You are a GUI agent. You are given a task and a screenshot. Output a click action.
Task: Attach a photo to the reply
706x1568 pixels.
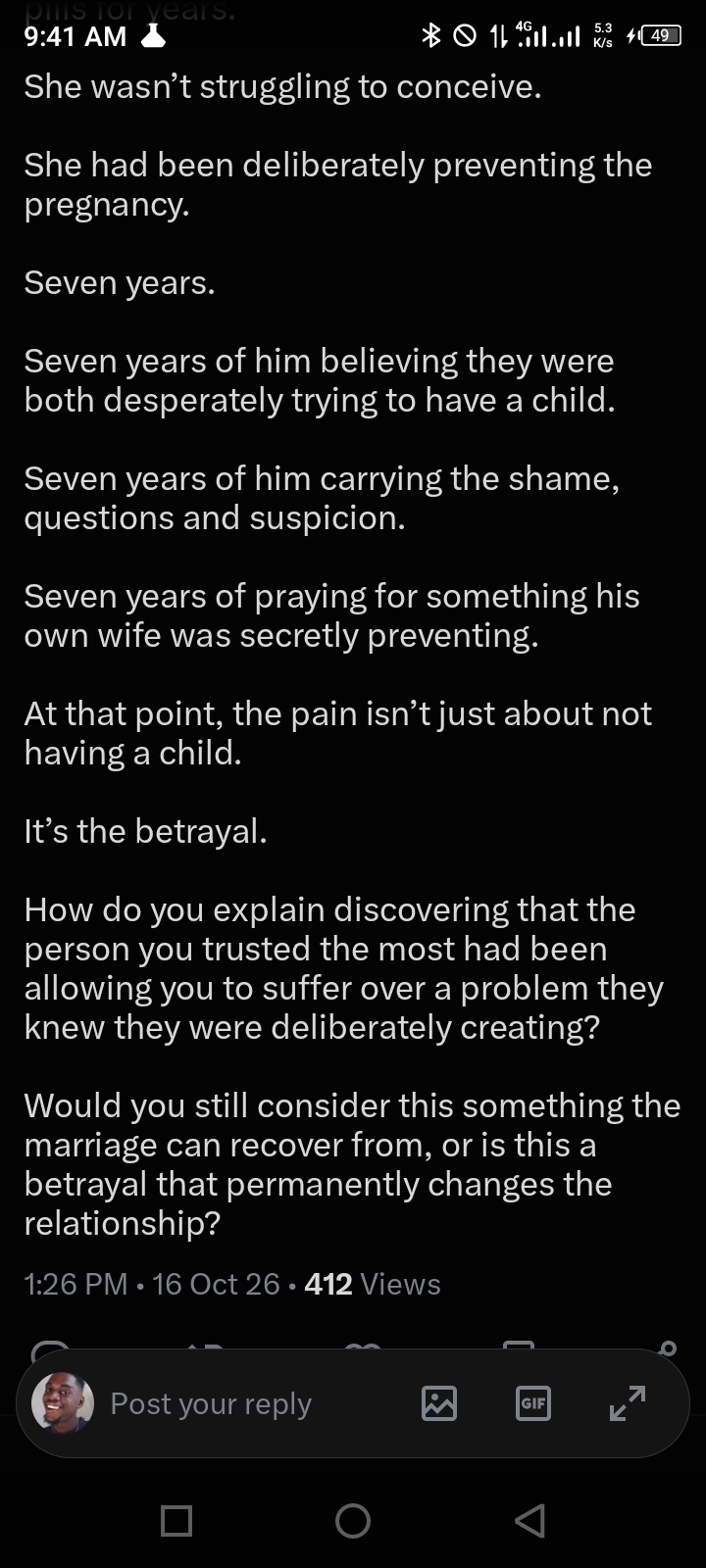pos(438,1403)
